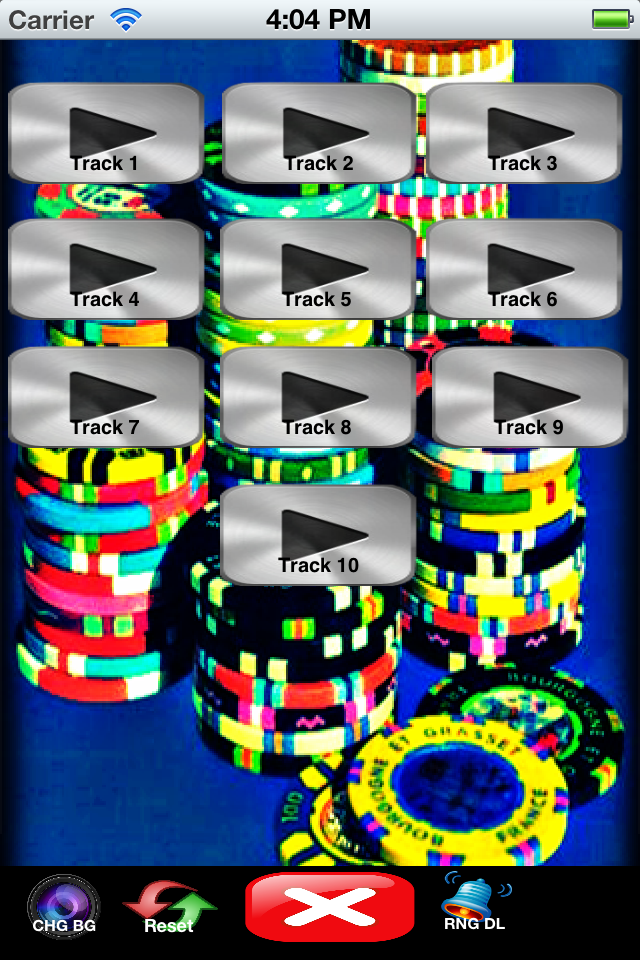Play Track 1
Image resolution: width=640 pixels, height=960 pixels.
[x=106, y=134]
